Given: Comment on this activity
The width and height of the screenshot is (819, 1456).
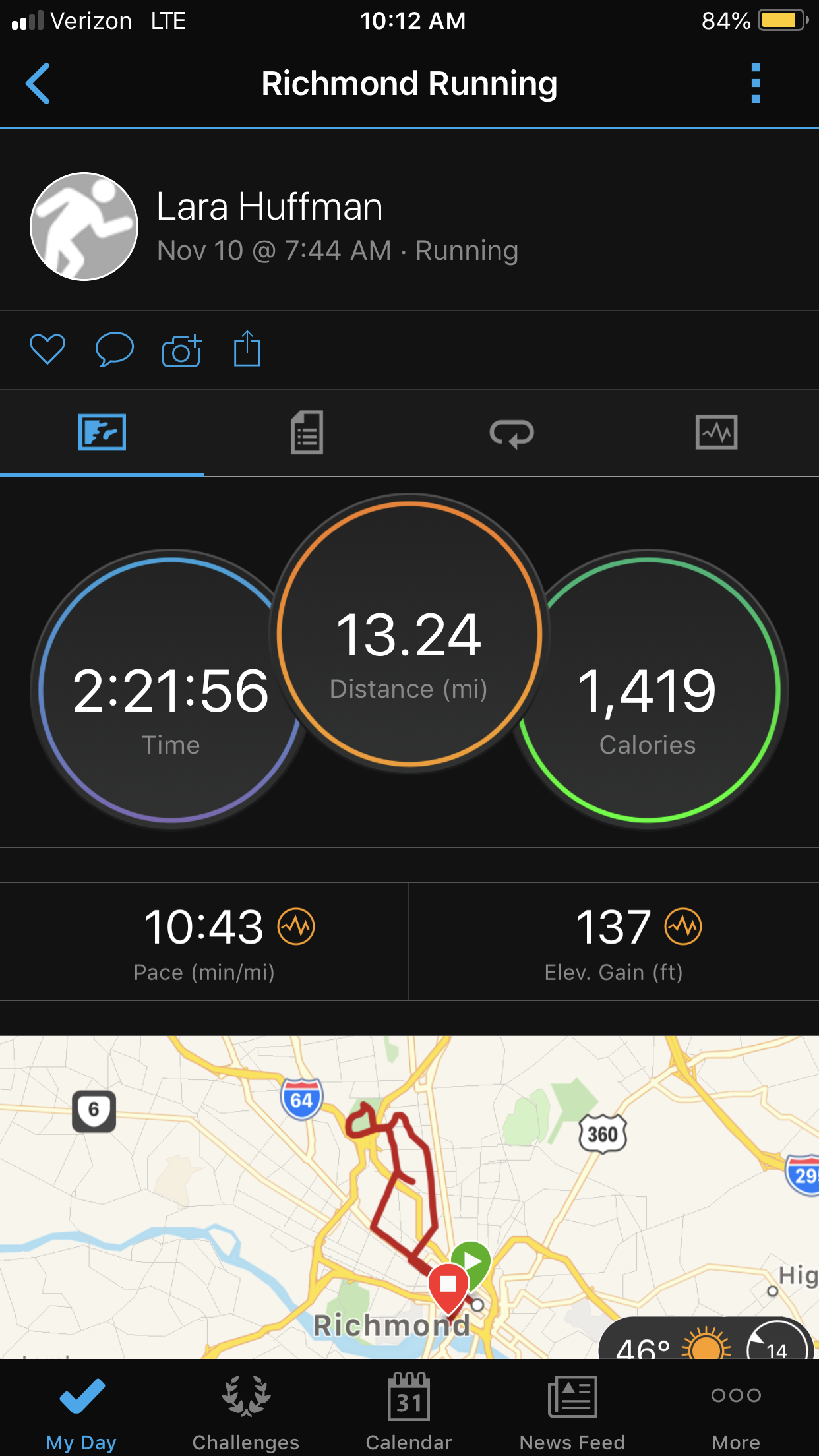Looking at the screenshot, I should coord(114,349).
